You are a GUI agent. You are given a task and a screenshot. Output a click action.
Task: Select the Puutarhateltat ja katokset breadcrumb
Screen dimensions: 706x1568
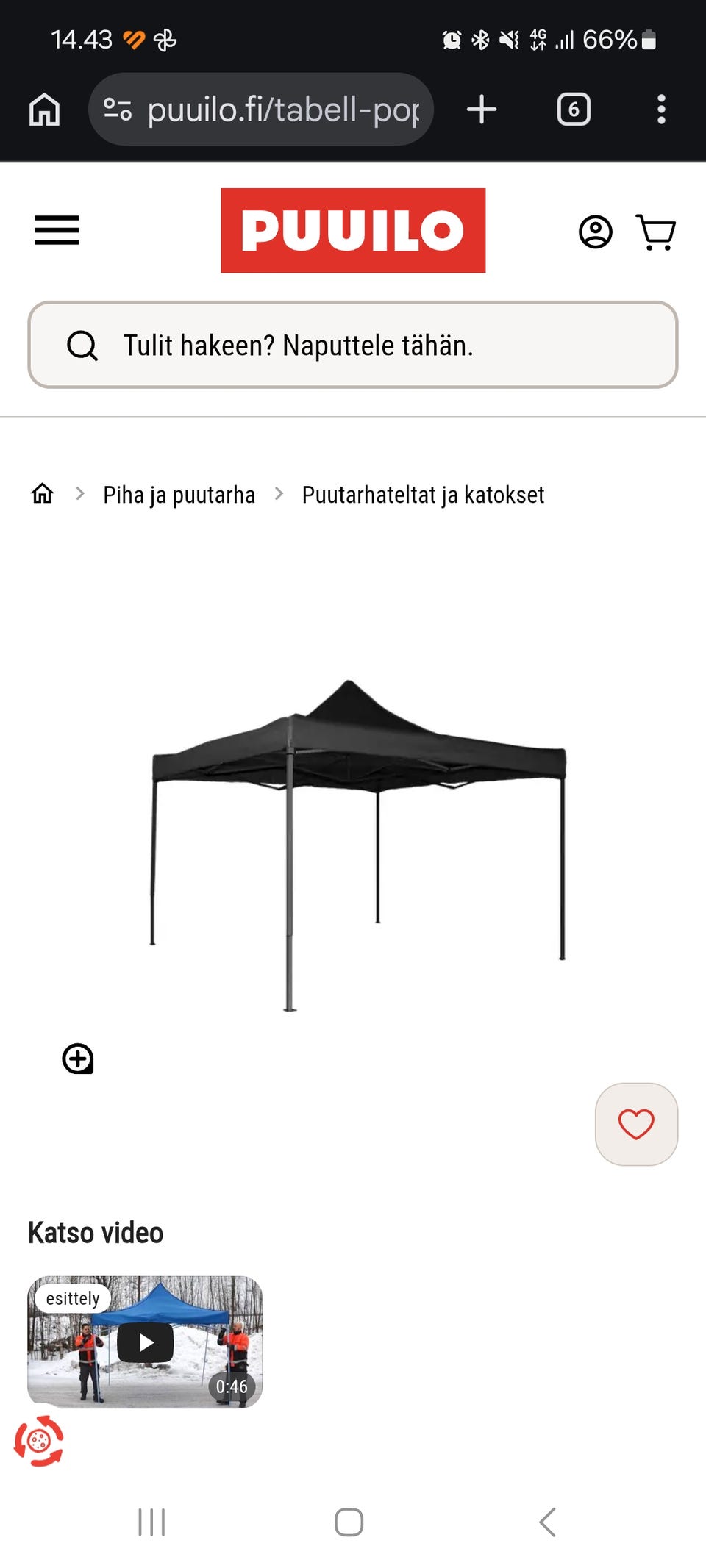[x=422, y=494]
